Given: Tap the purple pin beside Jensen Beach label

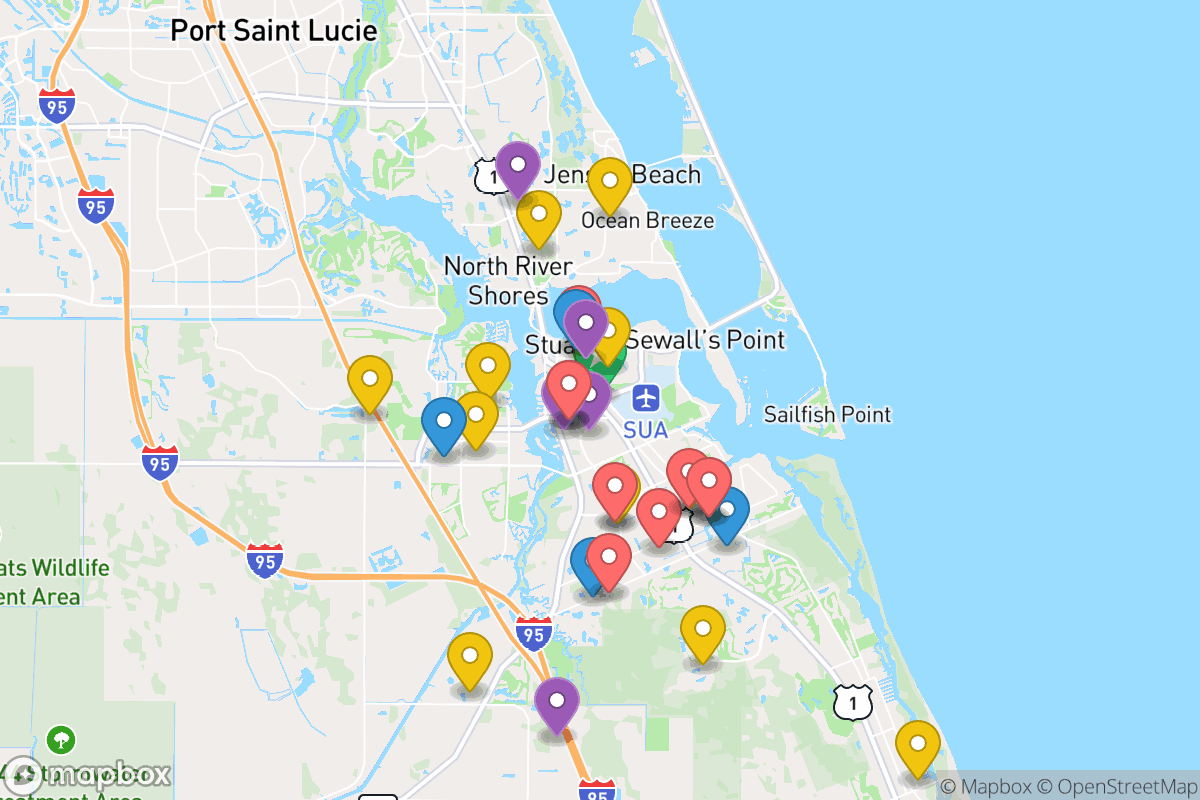Looking at the screenshot, I should point(518,167).
